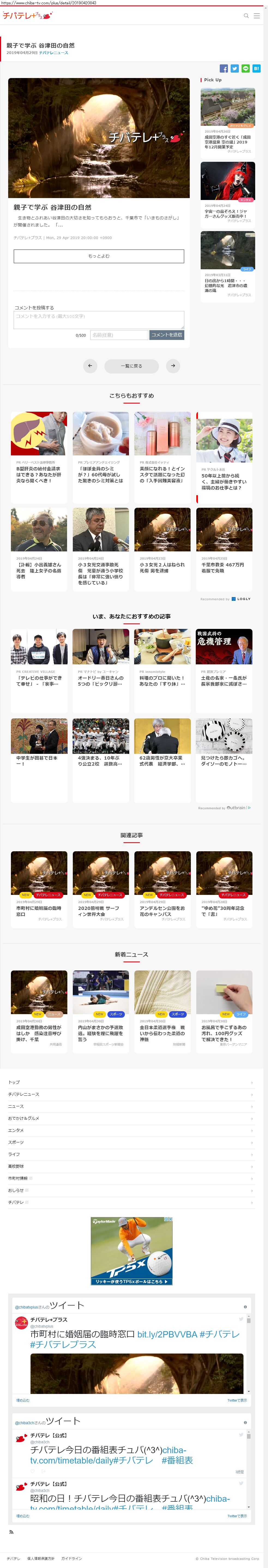268x1568 pixels.
Task: Share this article via LINE
Action: coord(246,69)
